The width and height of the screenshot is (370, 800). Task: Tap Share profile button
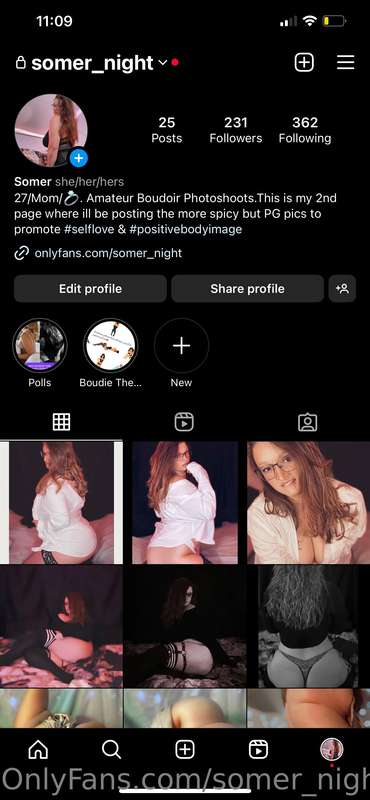point(248,289)
